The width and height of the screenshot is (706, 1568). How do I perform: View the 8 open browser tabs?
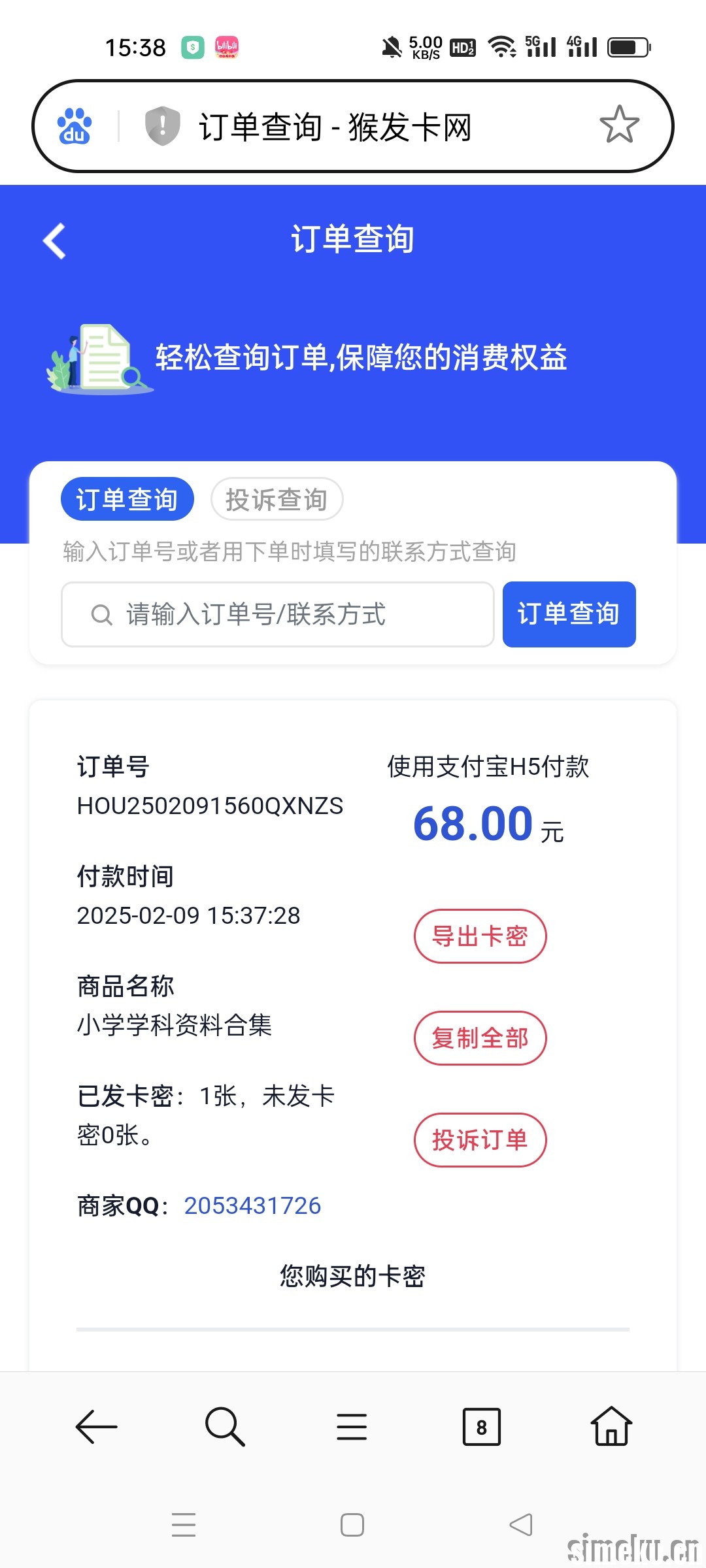coord(481,1427)
